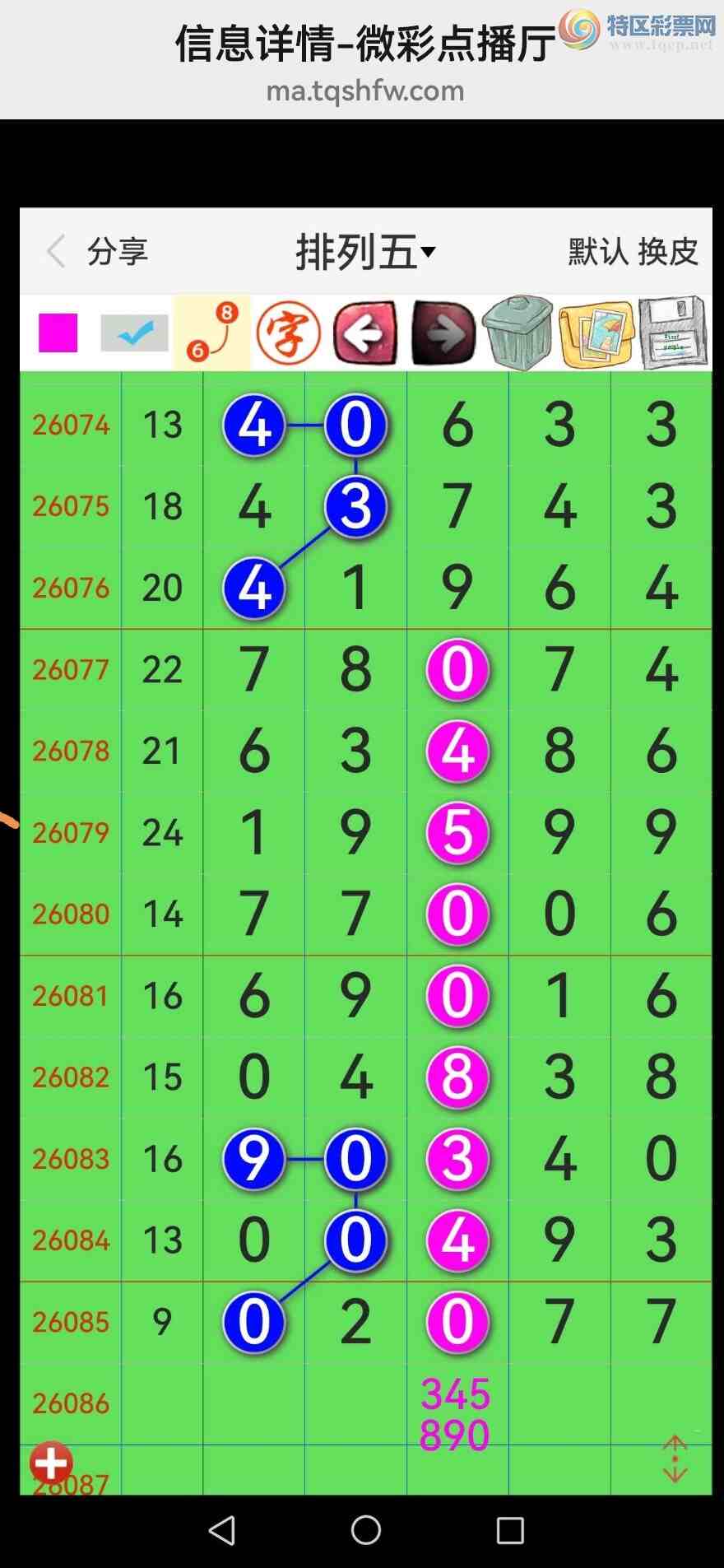The height and width of the screenshot is (1568, 724).
Task: Go back with the system back button
Action: pyautogui.click(x=222, y=1530)
